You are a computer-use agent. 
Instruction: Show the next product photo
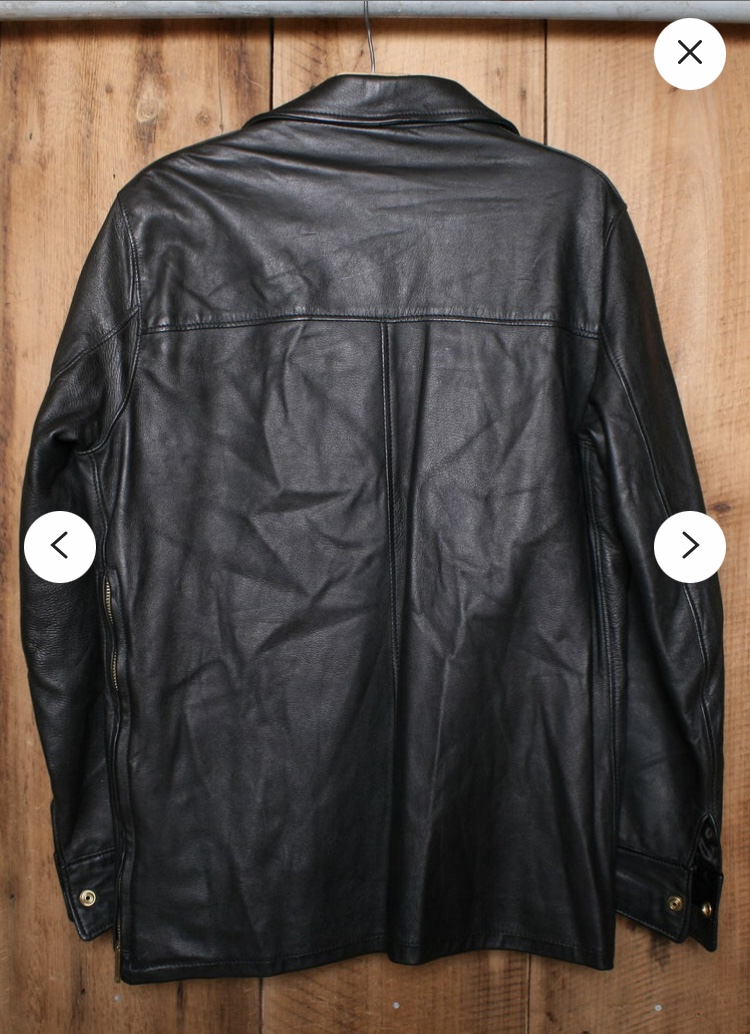(690, 546)
